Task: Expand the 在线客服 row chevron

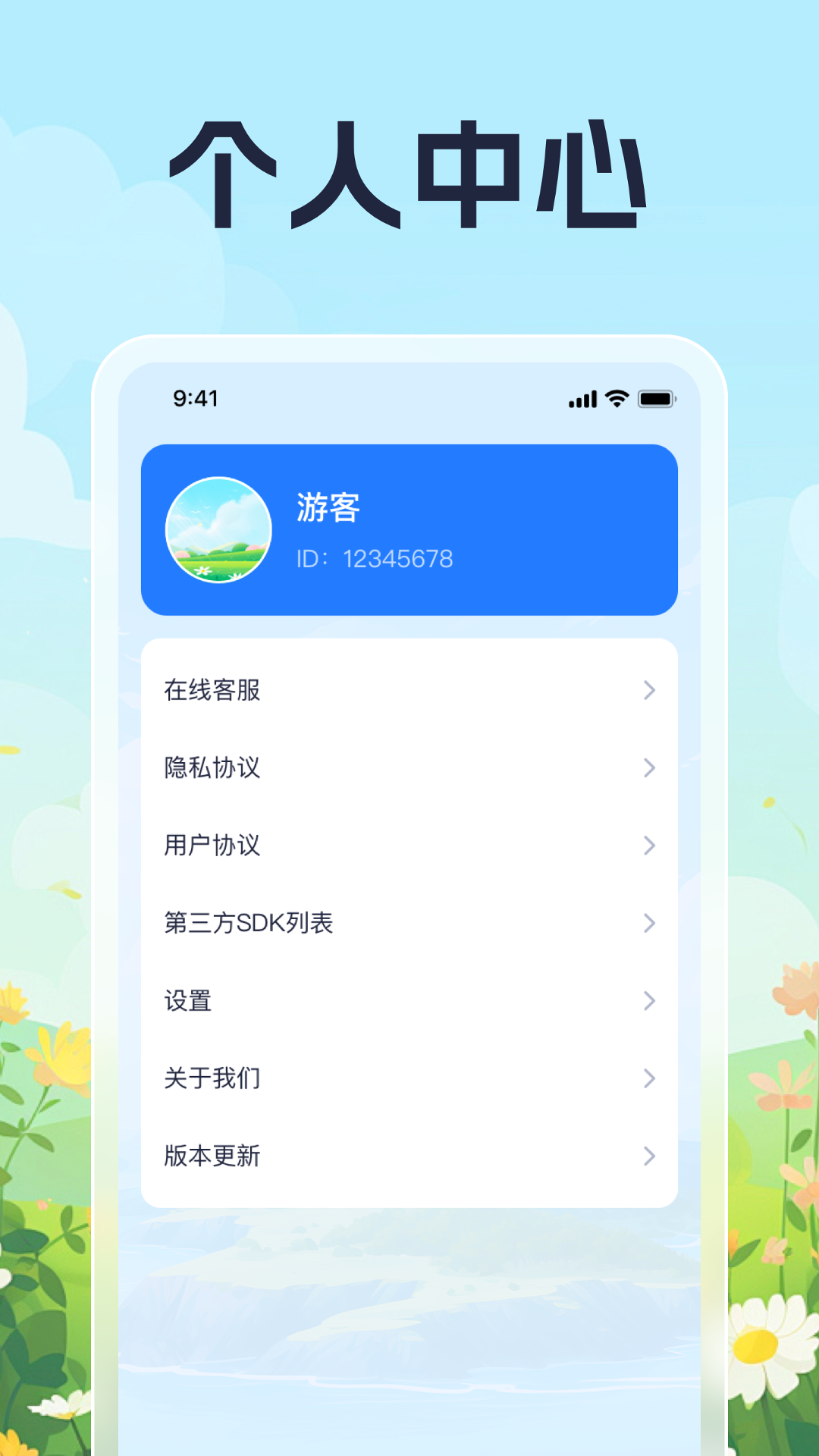Action: pos(649,690)
